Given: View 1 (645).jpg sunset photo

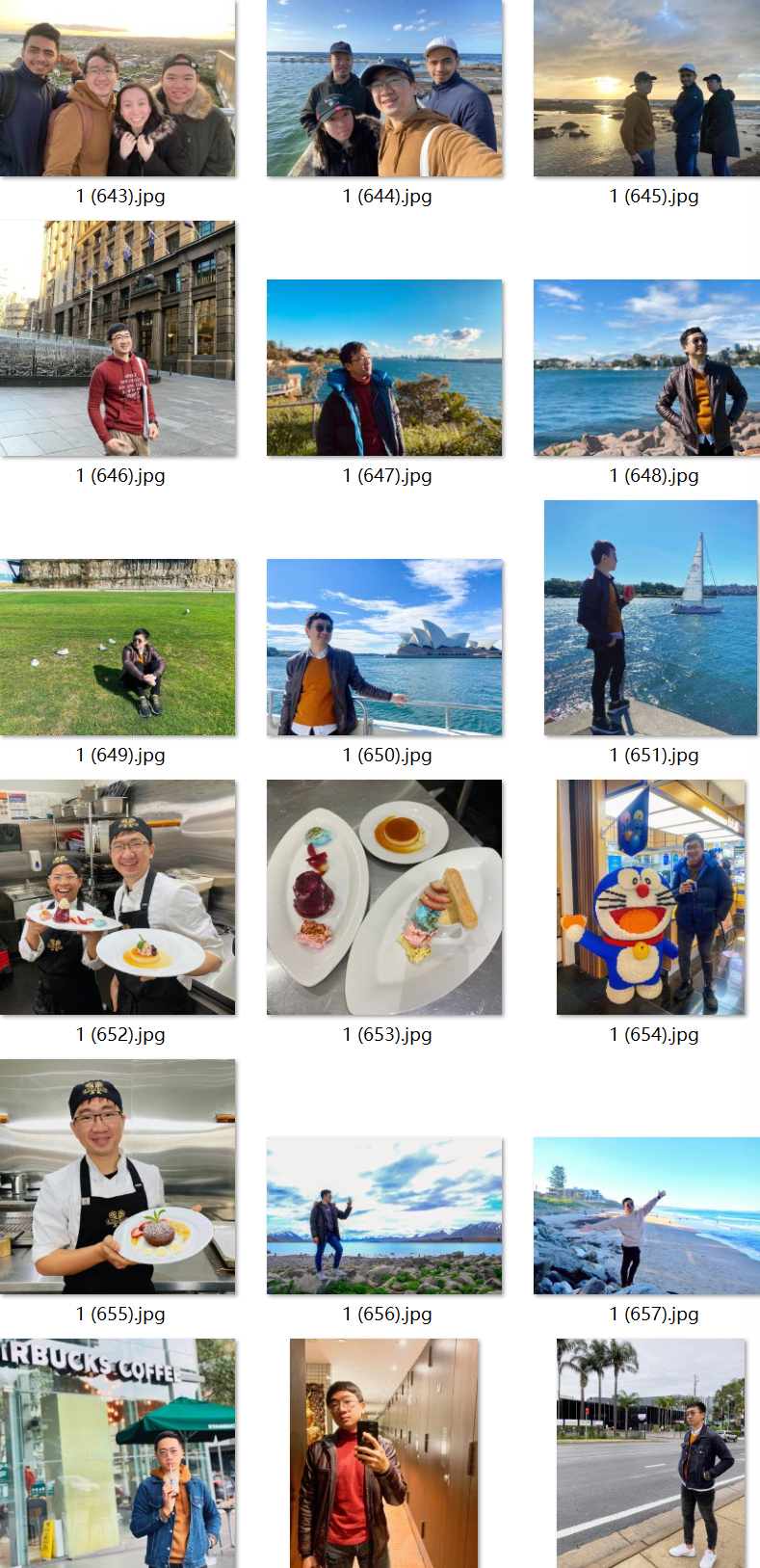Looking at the screenshot, I should [x=646, y=89].
